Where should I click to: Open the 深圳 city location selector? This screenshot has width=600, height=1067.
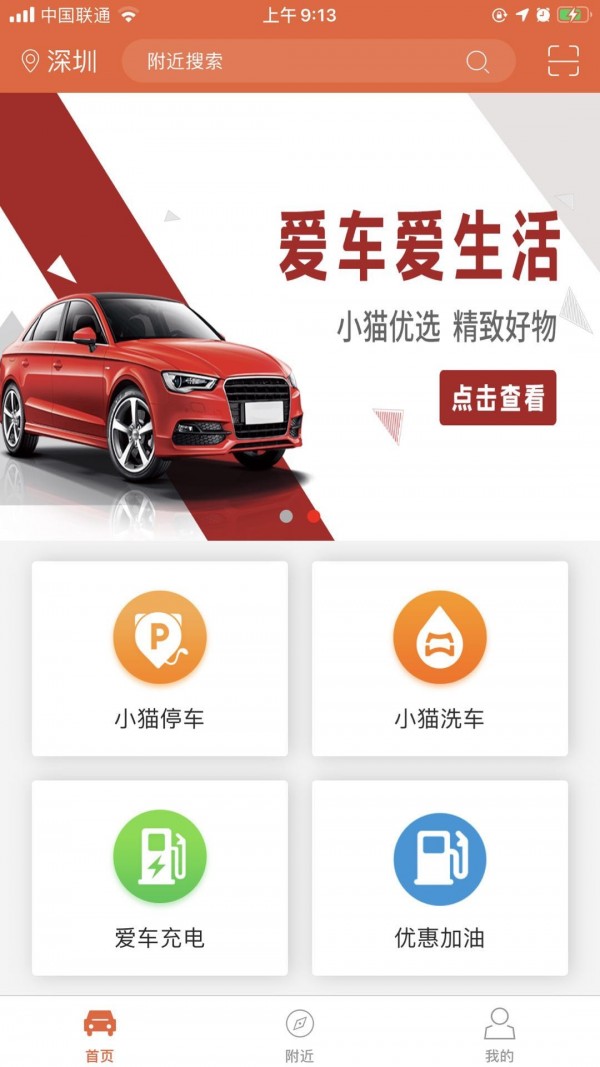tap(60, 61)
